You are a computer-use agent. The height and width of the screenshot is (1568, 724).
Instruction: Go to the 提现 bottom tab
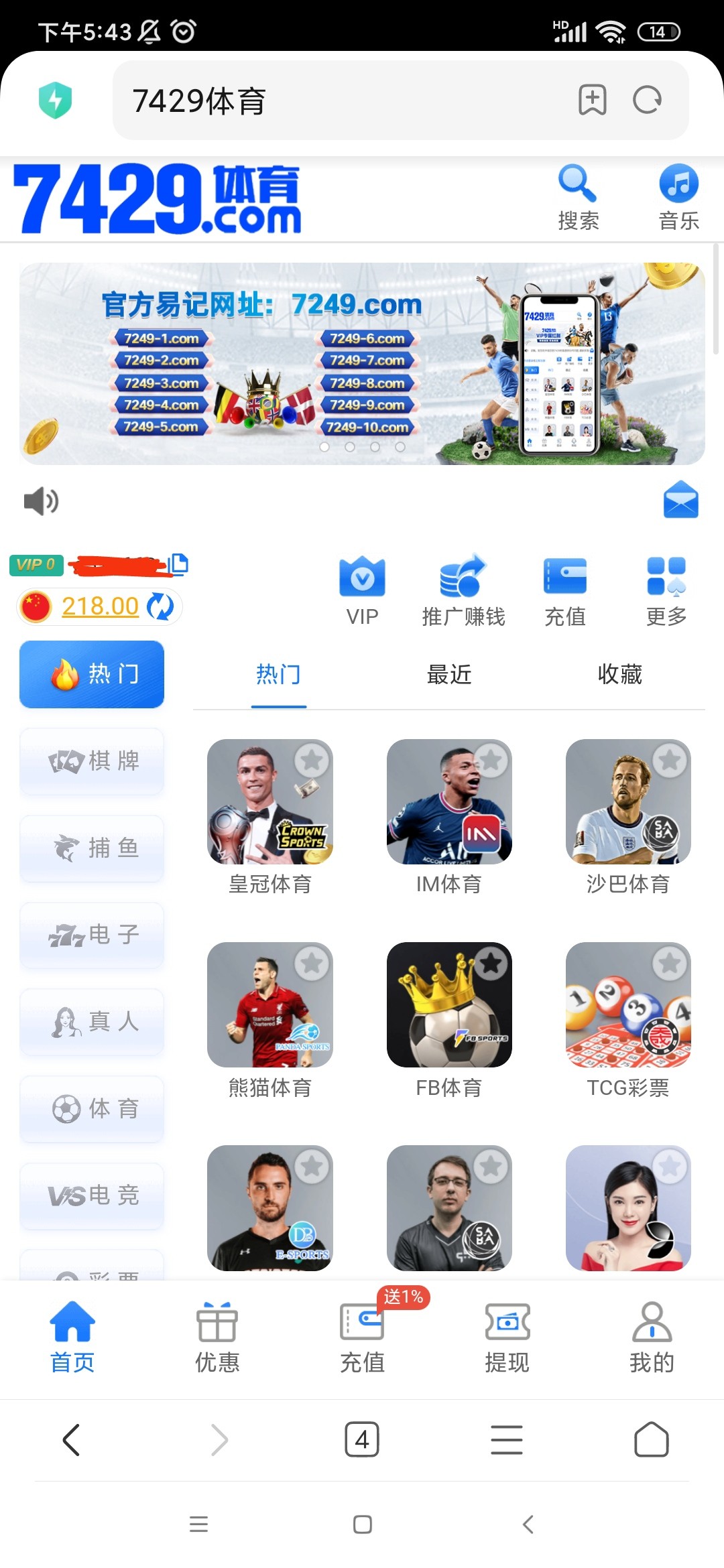point(507,1337)
